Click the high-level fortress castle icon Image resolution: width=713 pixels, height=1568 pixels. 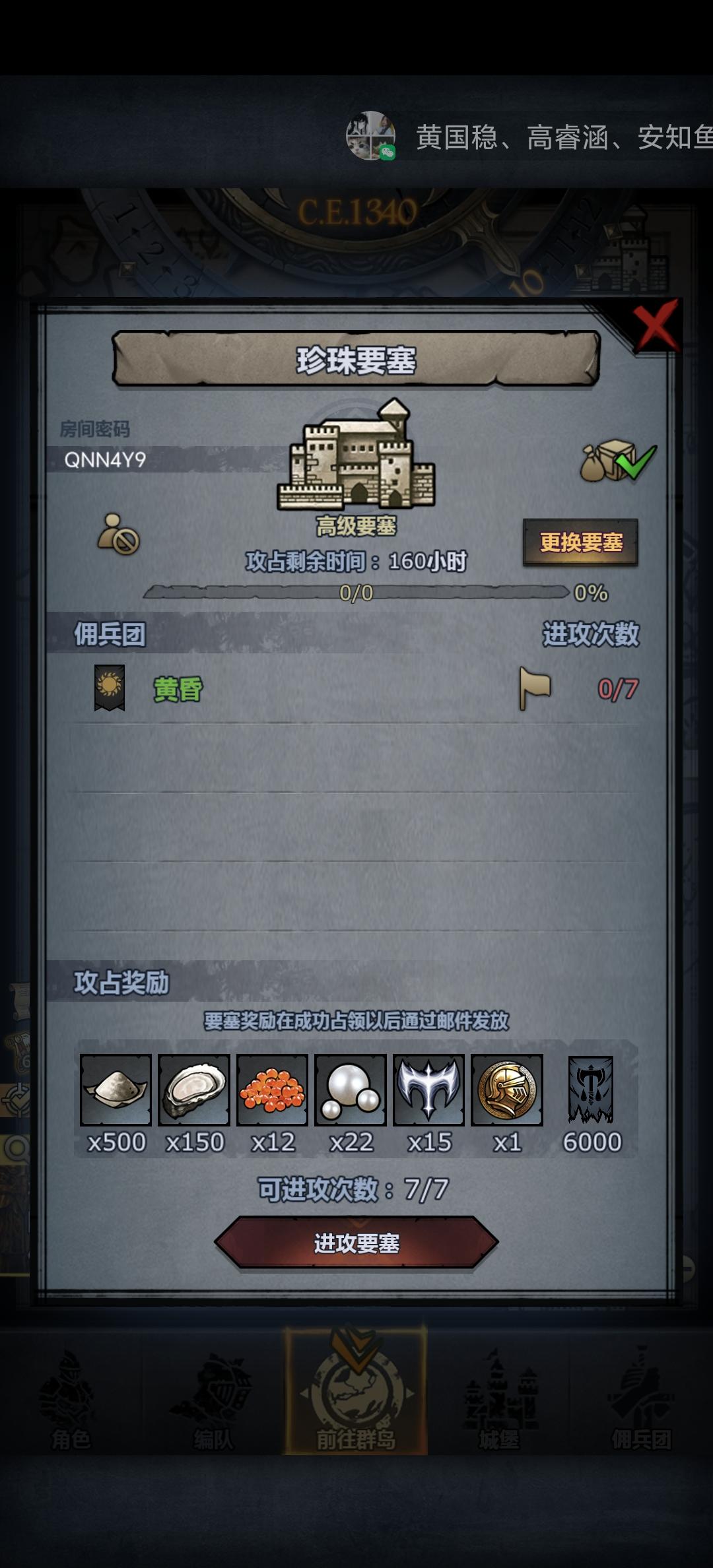pyautogui.click(x=356, y=455)
